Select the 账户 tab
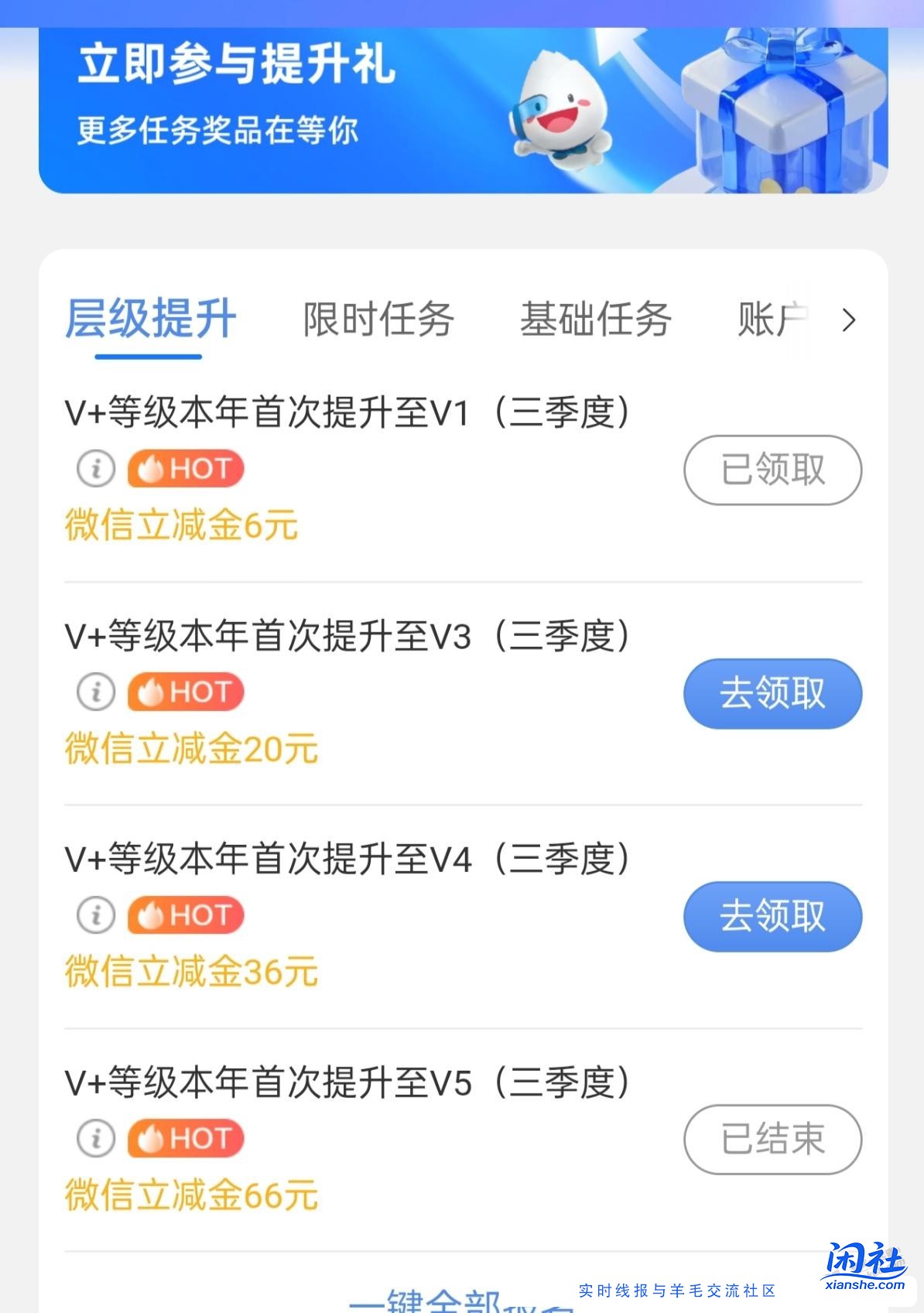Image resolution: width=924 pixels, height=1313 pixels. point(774,319)
